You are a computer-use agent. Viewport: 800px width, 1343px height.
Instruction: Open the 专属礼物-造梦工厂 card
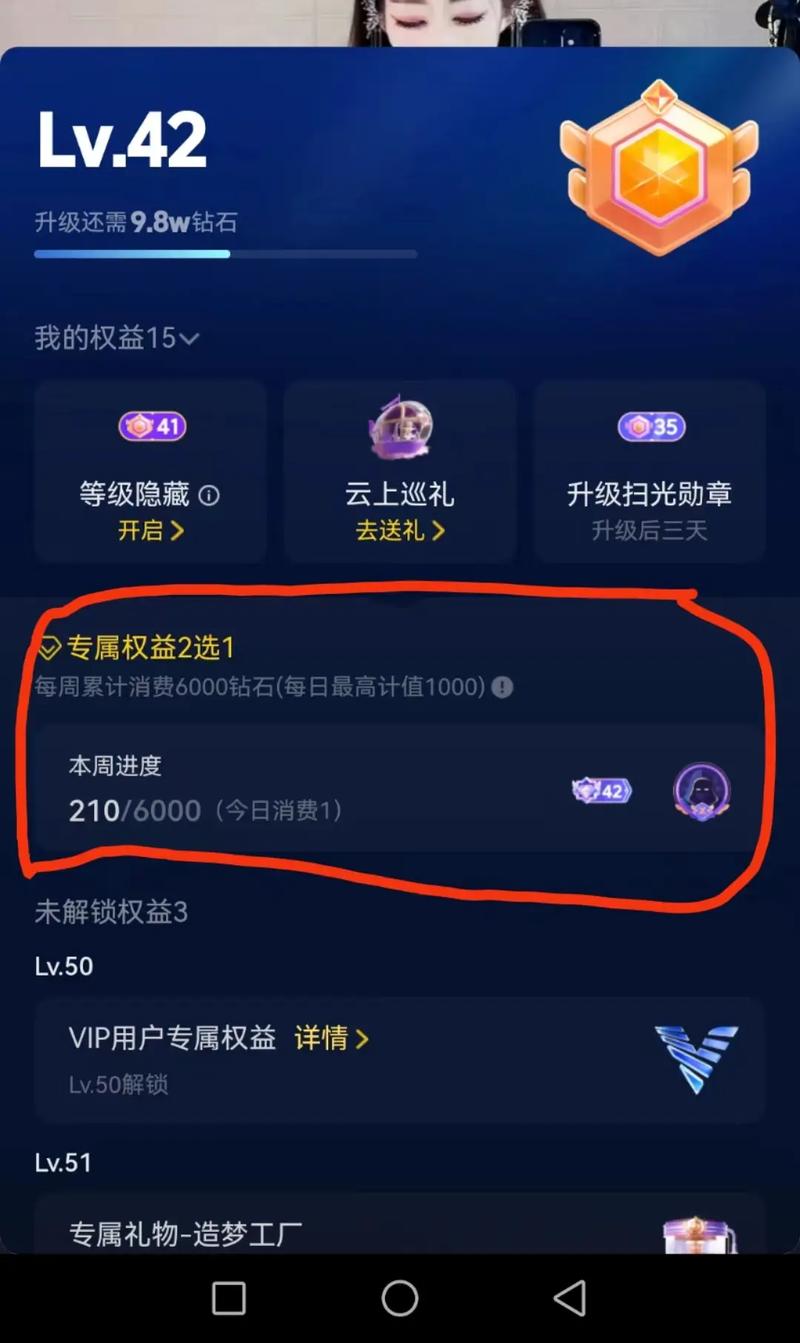pyautogui.click(x=400, y=1230)
